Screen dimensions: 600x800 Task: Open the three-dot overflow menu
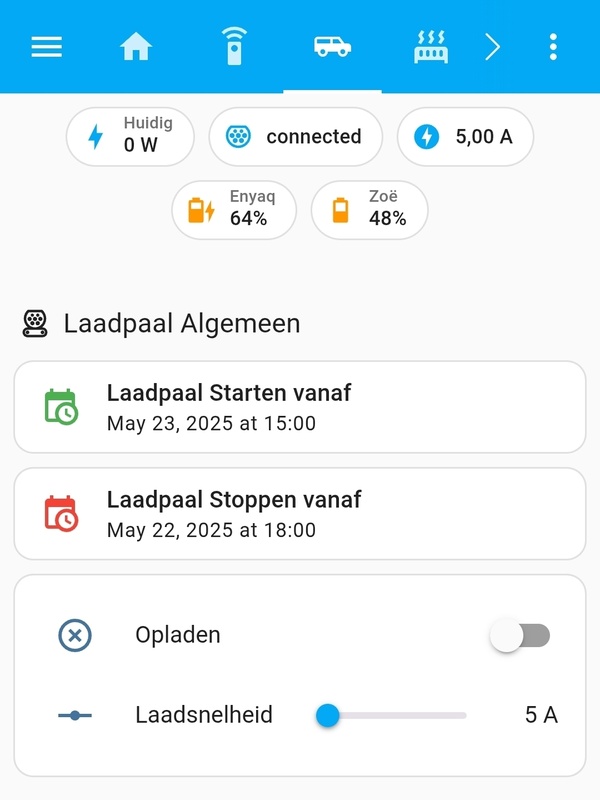pyautogui.click(x=553, y=47)
